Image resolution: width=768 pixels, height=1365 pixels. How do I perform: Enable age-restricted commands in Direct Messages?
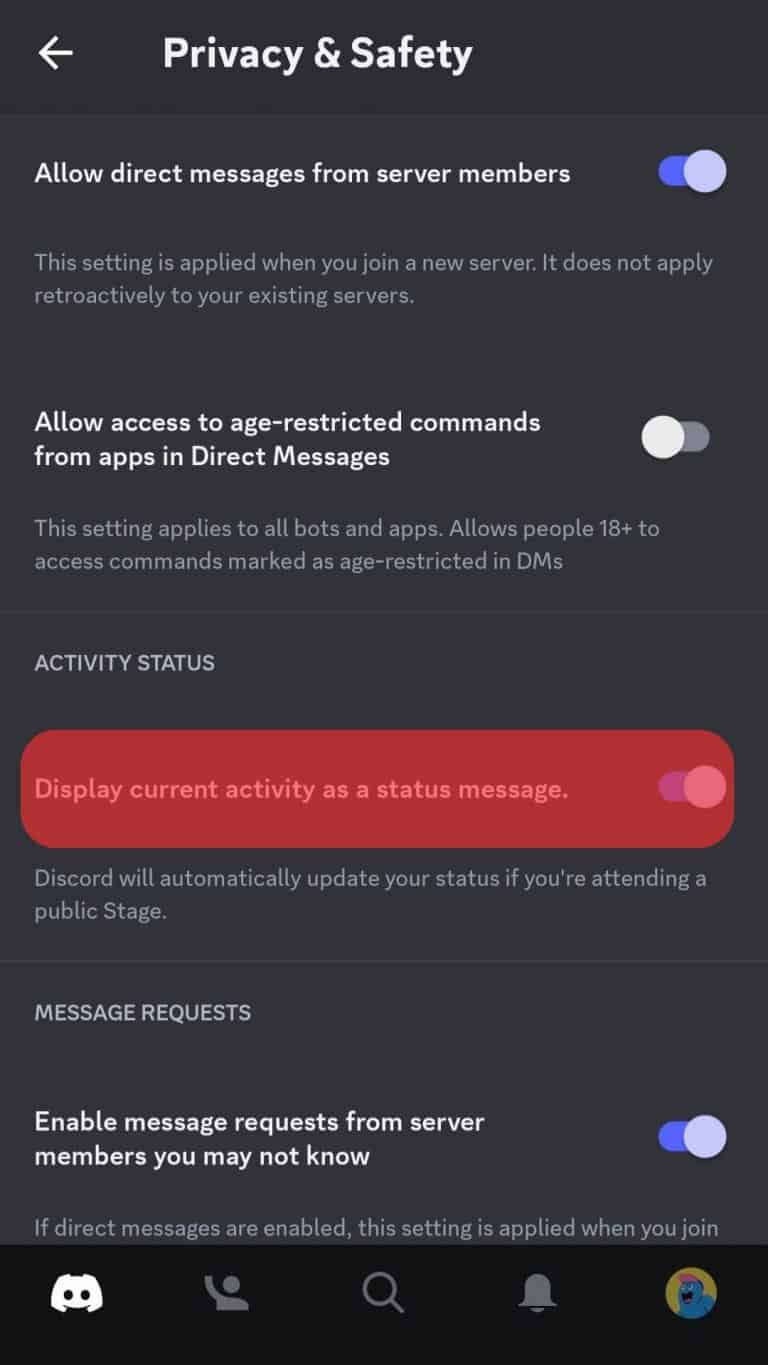click(x=676, y=438)
